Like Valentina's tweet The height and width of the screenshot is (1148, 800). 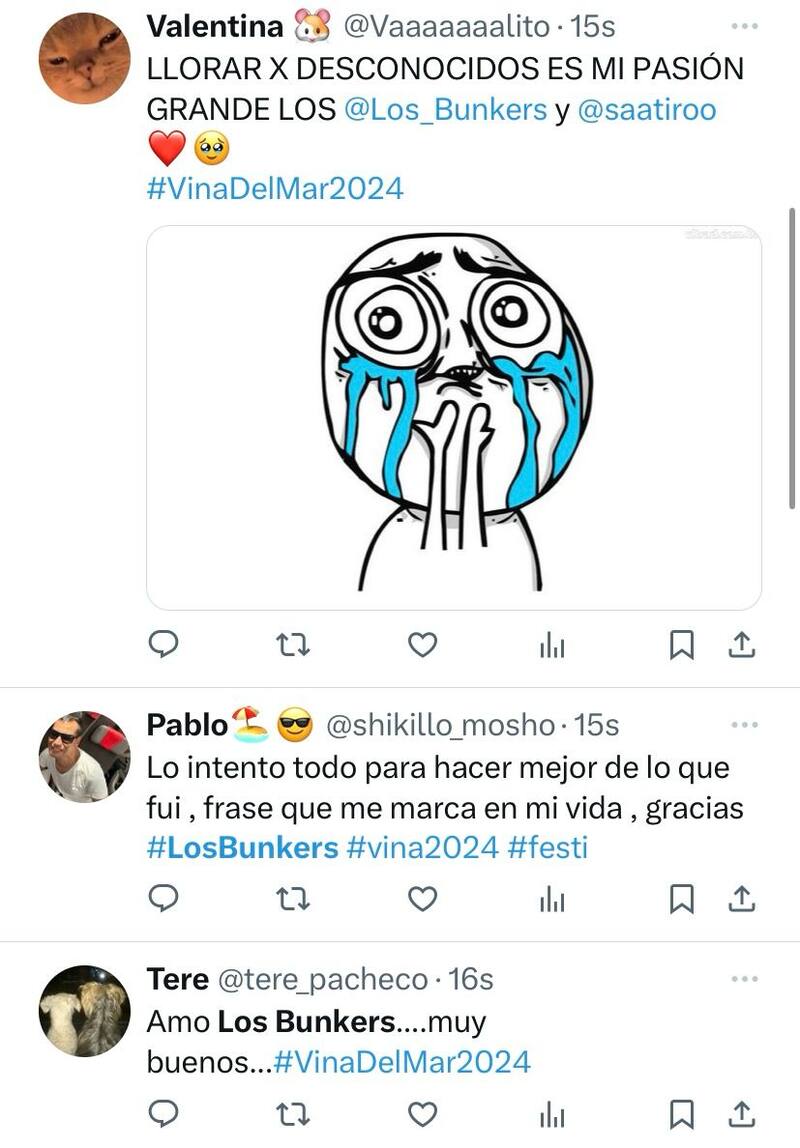423,646
